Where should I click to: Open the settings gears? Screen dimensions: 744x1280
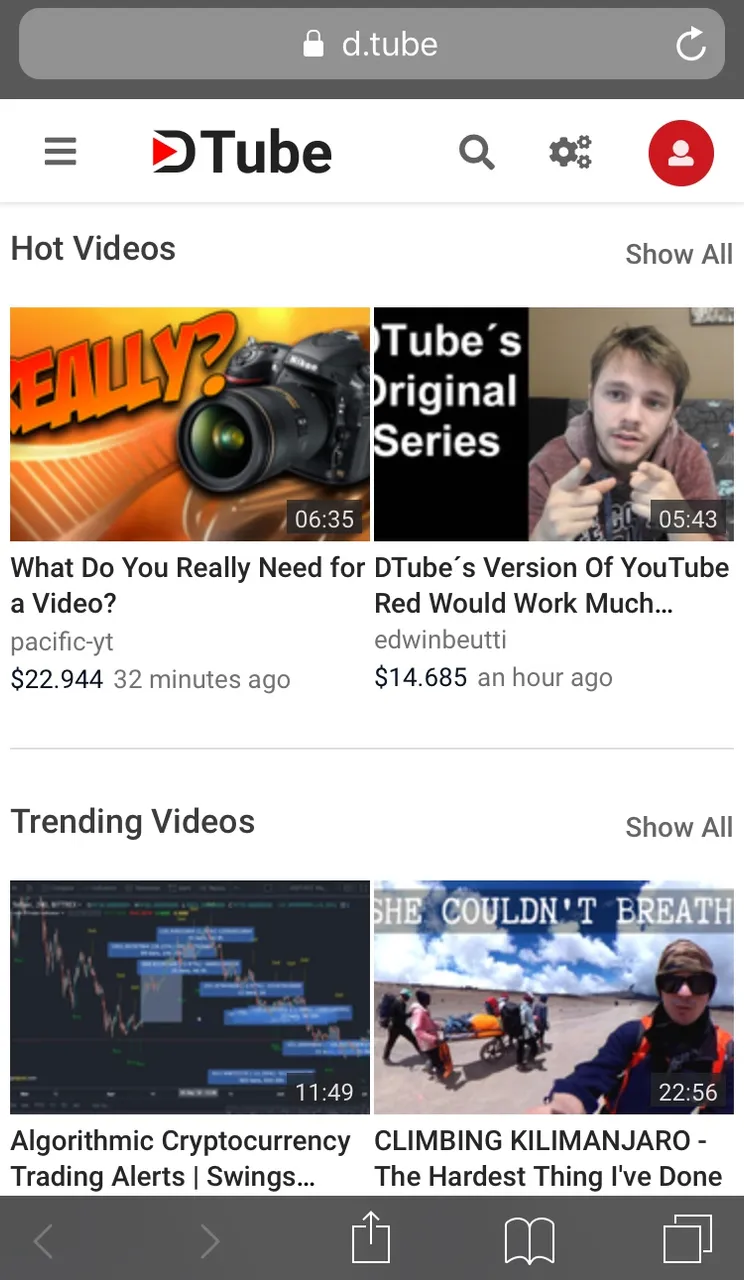570,152
